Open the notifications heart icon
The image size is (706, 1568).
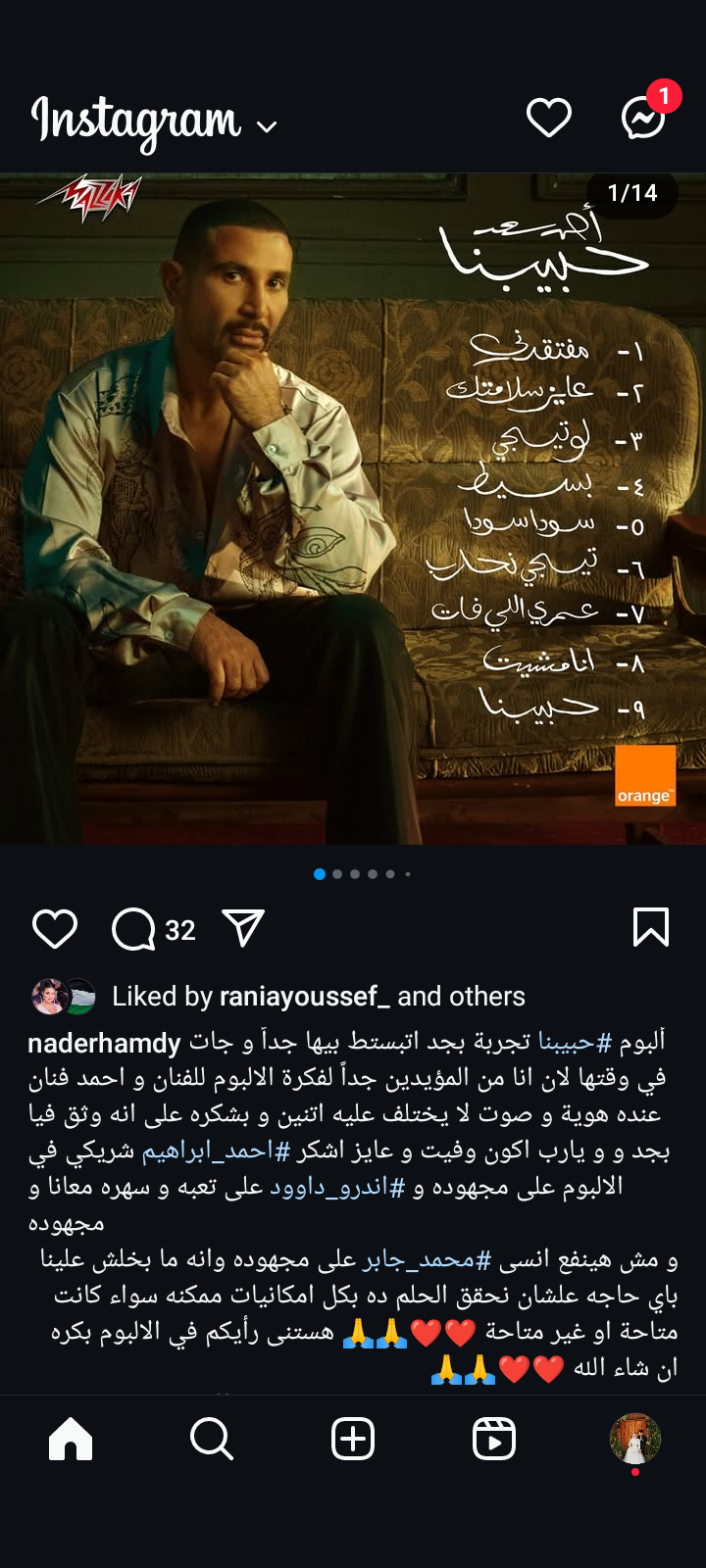pos(548,119)
